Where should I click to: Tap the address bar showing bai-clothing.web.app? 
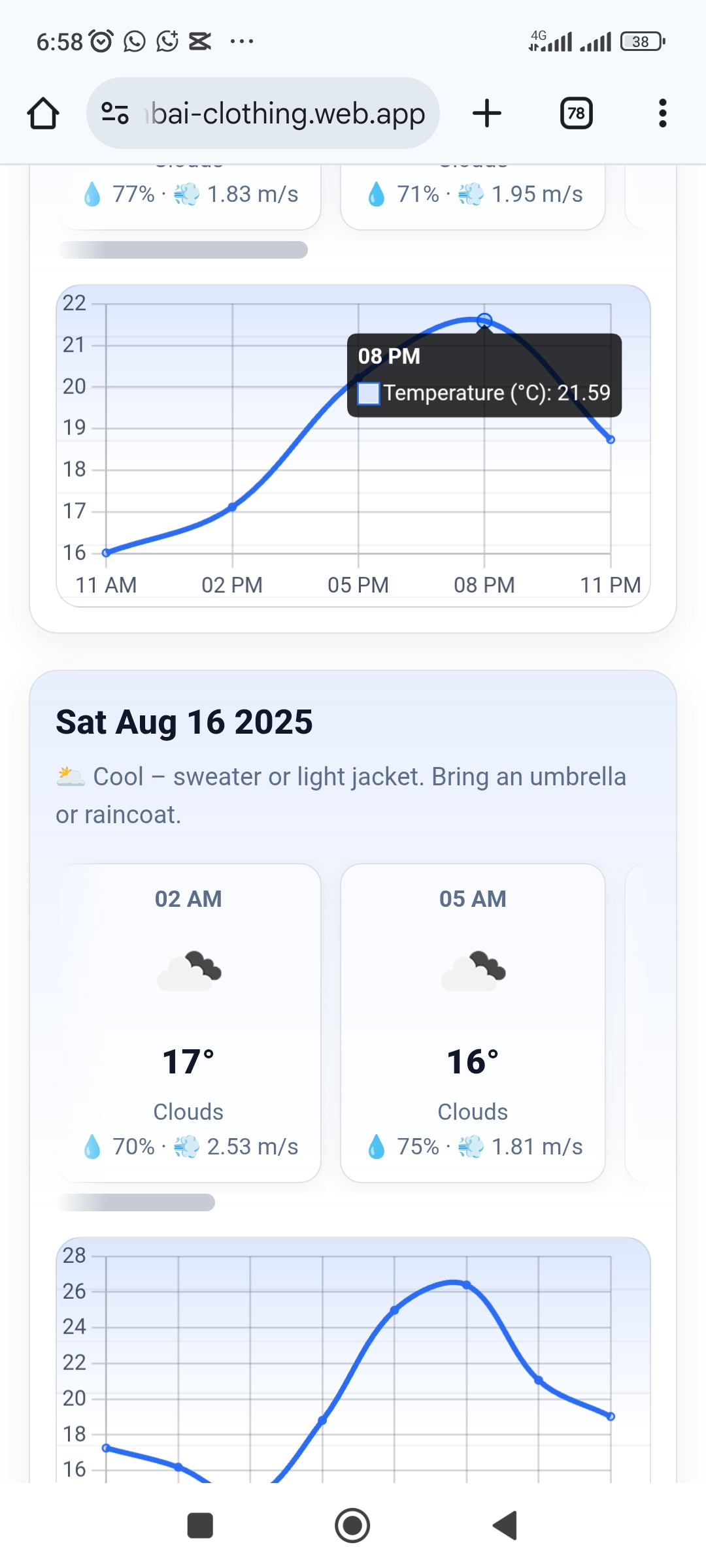[x=263, y=113]
